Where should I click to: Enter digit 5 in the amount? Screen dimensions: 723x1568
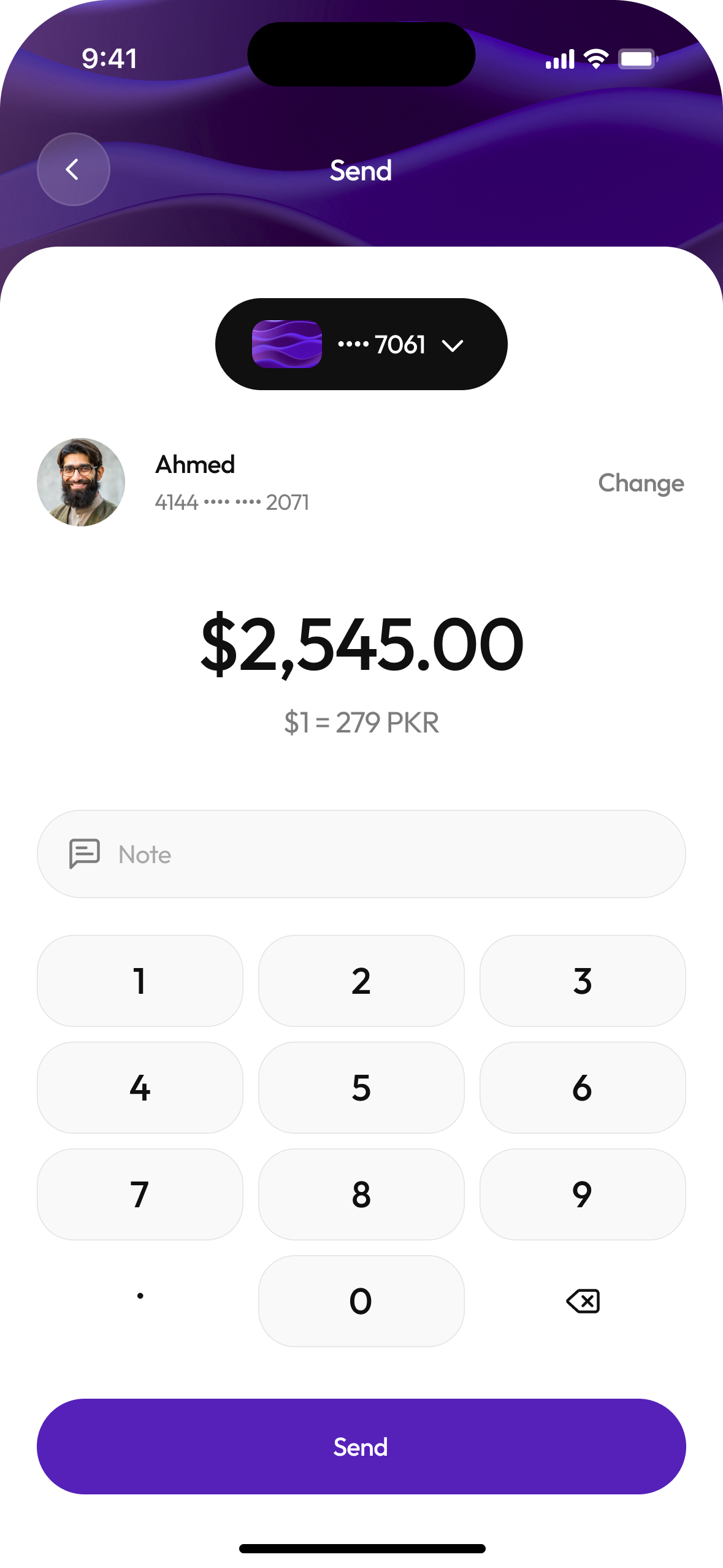pos(361,1087)
